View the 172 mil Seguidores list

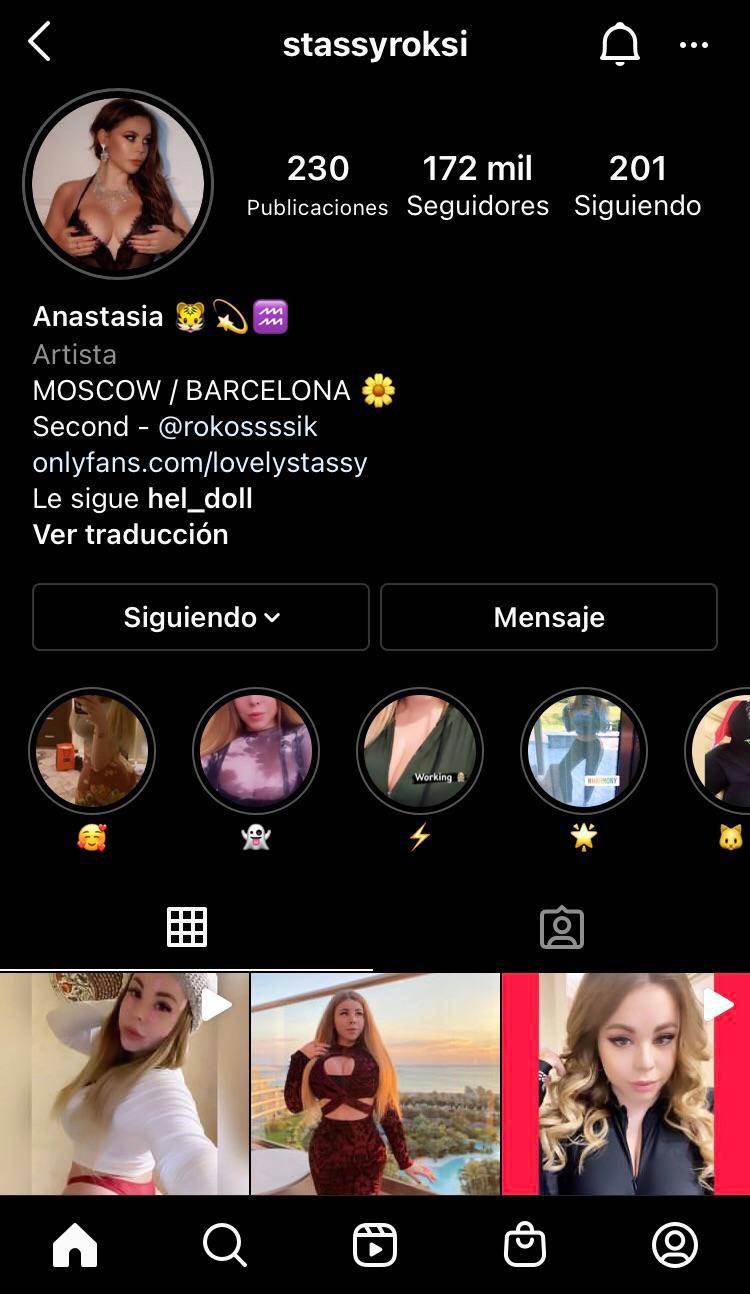pos(478,185)
